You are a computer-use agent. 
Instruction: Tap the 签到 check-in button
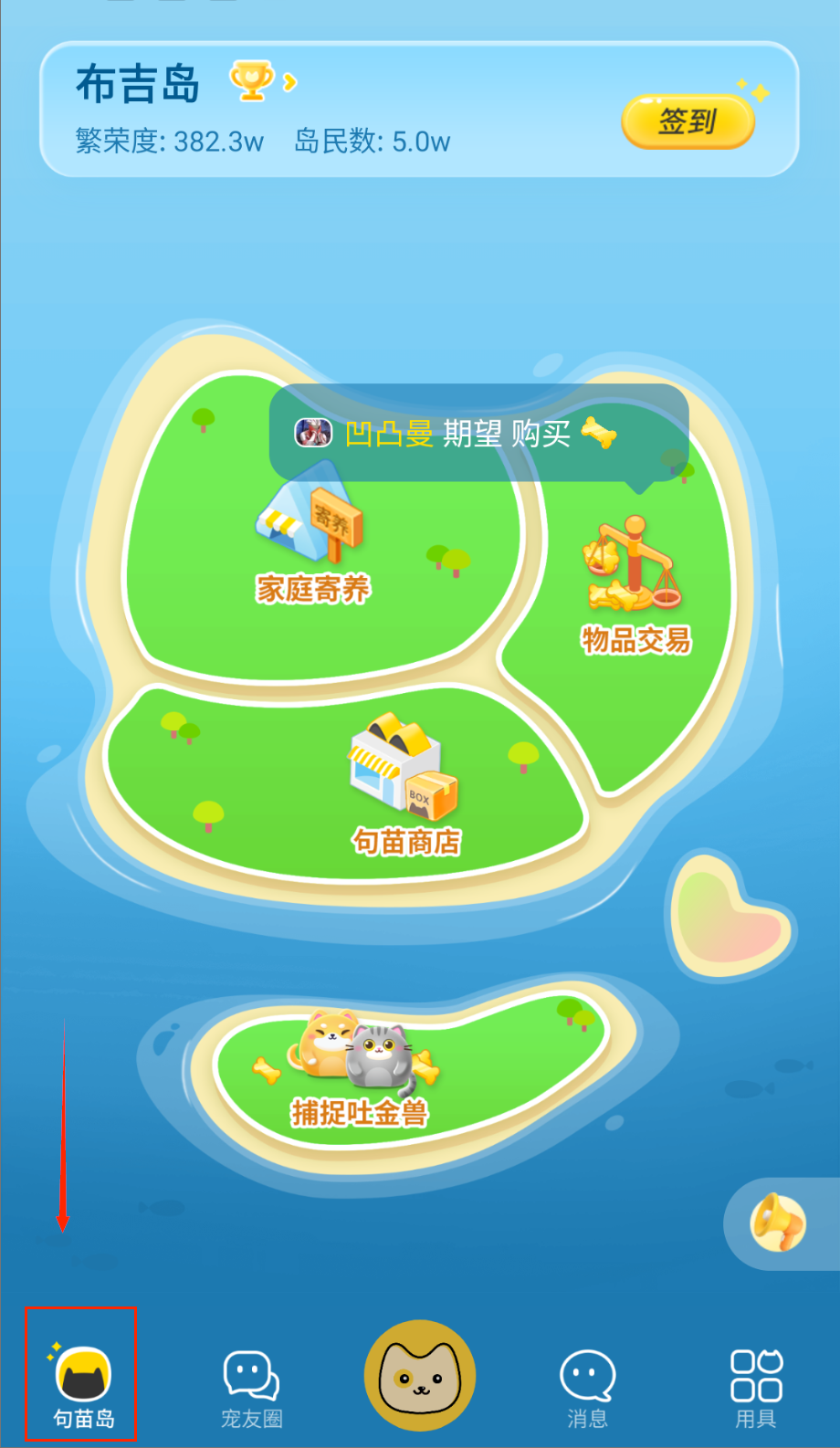pos(688,121)
